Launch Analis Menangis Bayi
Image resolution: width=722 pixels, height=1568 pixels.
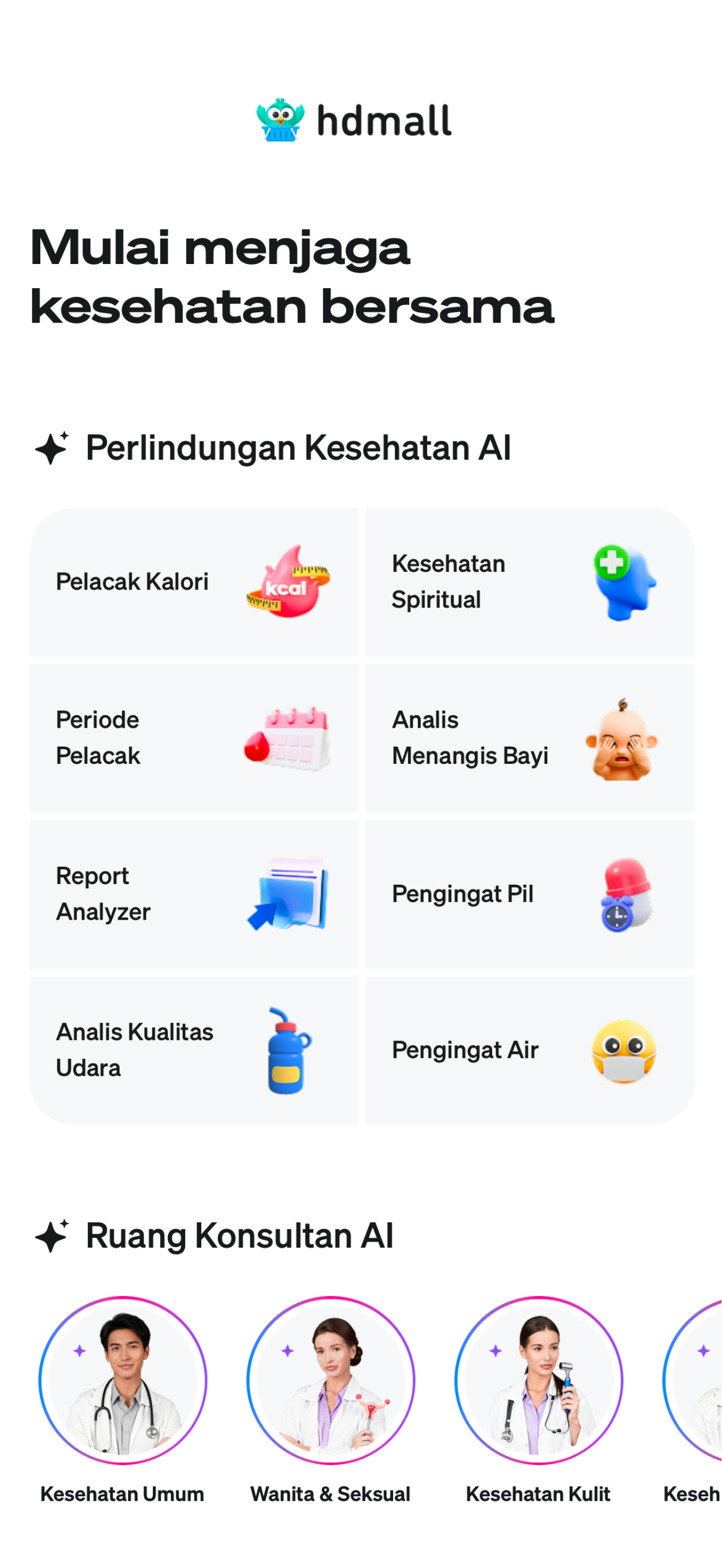(529, 738)
